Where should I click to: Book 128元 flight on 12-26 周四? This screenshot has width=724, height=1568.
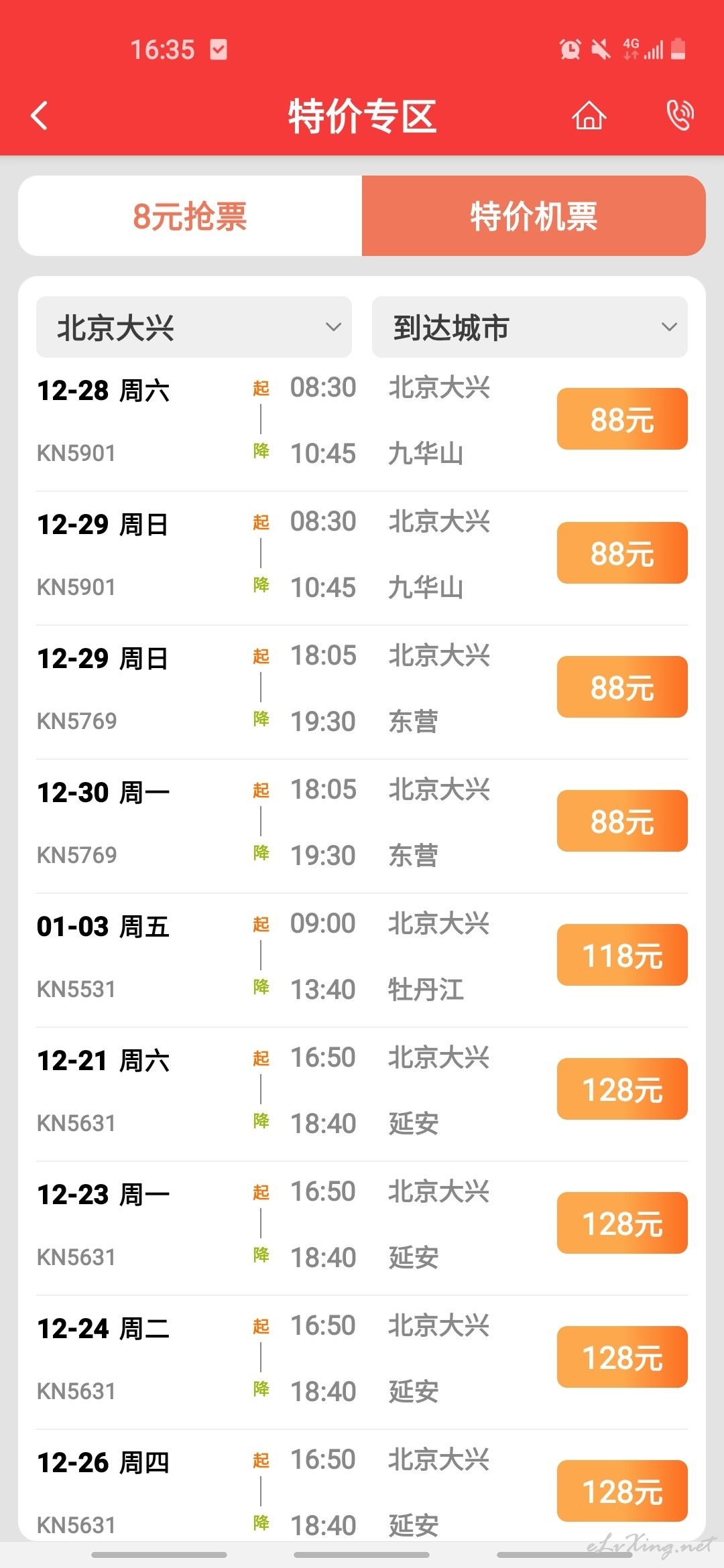click(x=622, y=1491)
